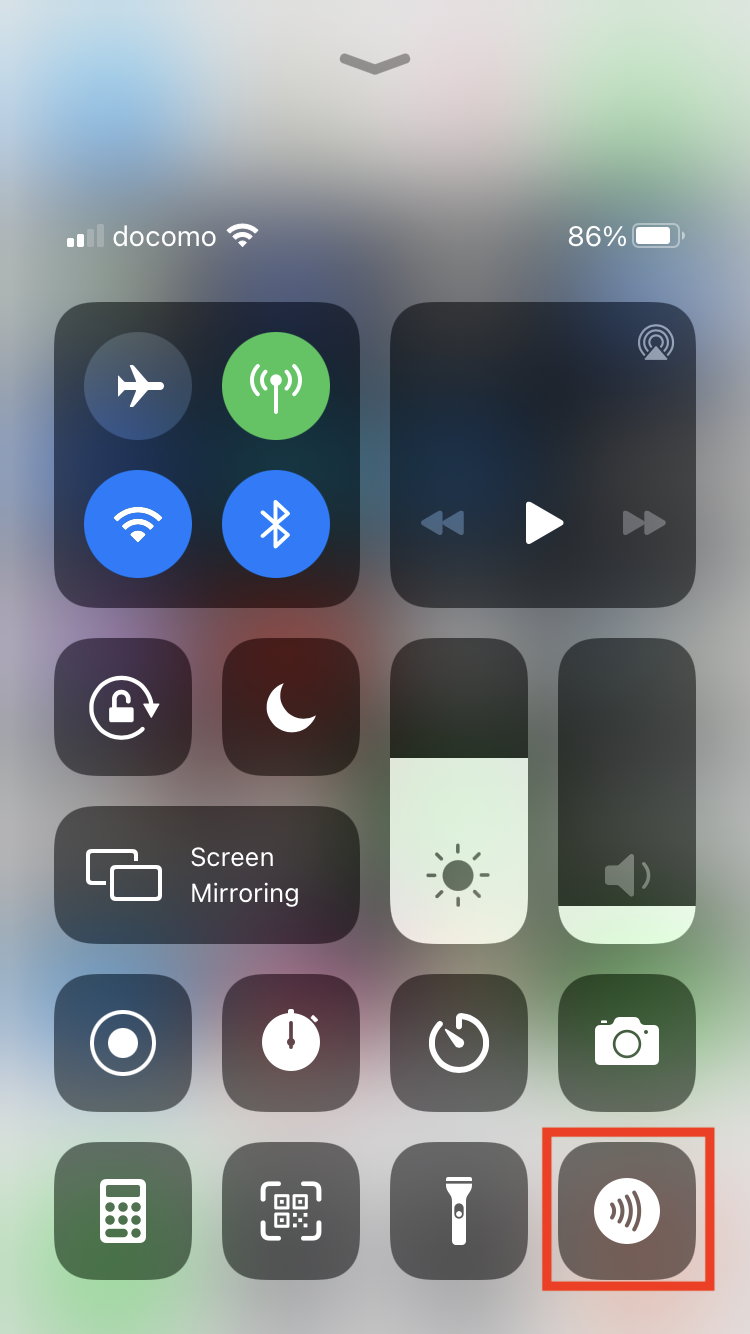Open the QR code scanner

pos(291,1211)
